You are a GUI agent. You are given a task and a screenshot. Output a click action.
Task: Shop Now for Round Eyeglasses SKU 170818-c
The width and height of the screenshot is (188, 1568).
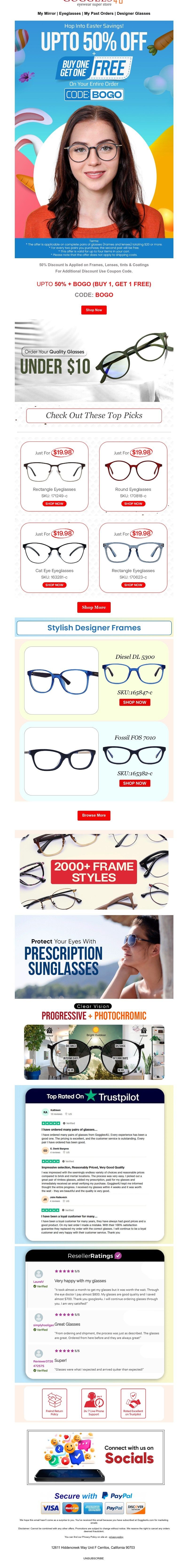[x=133, y=503]
